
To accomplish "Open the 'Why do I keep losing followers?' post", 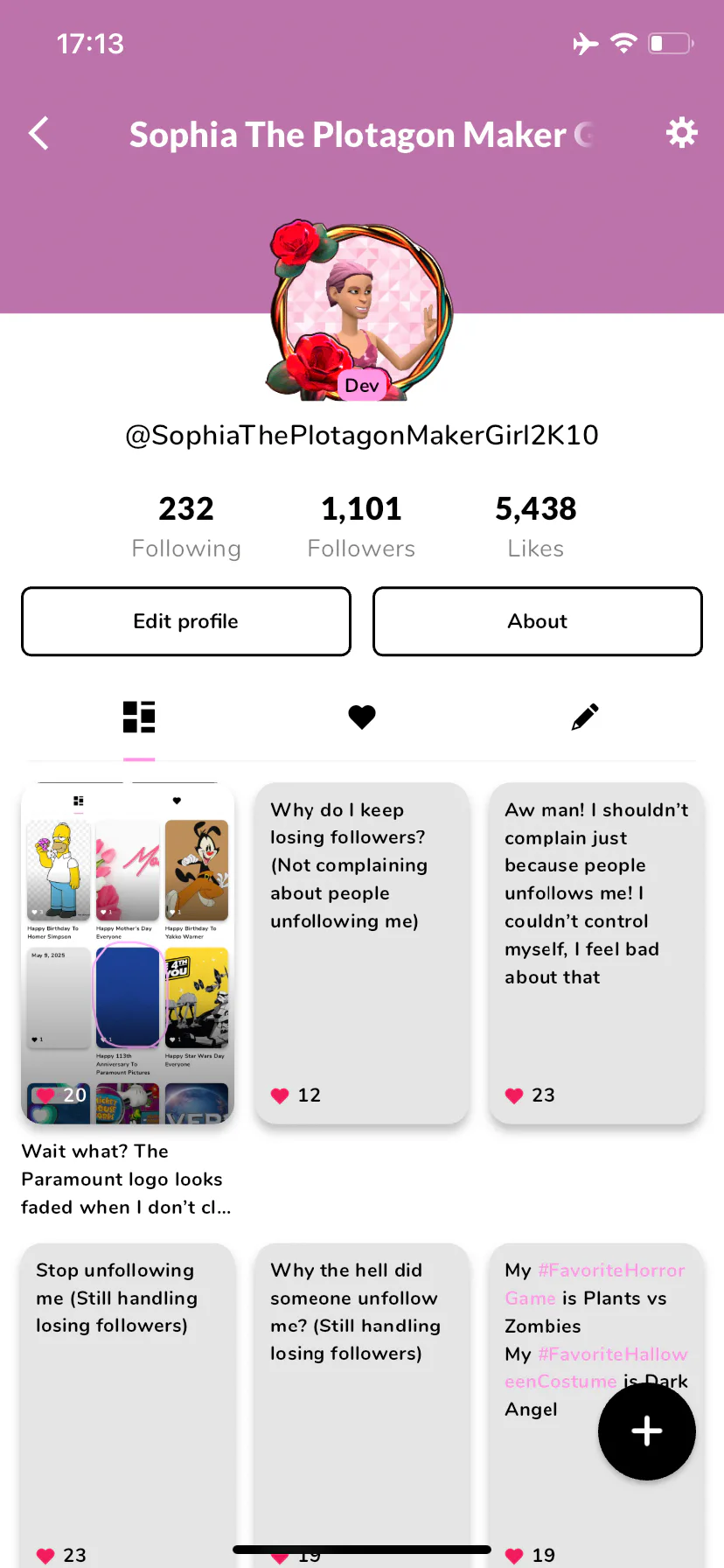I will 362,953.
